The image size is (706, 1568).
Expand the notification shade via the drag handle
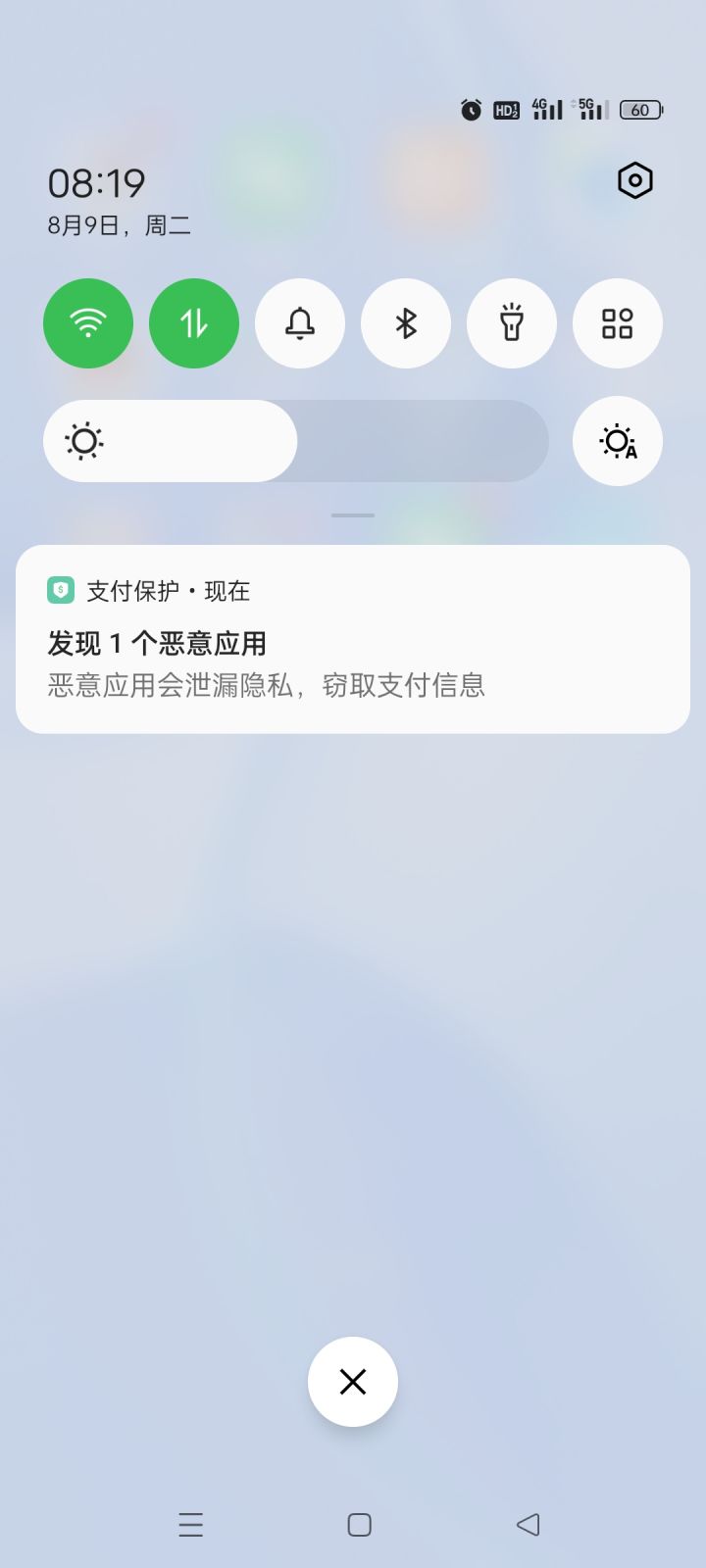tap(352, 514)
